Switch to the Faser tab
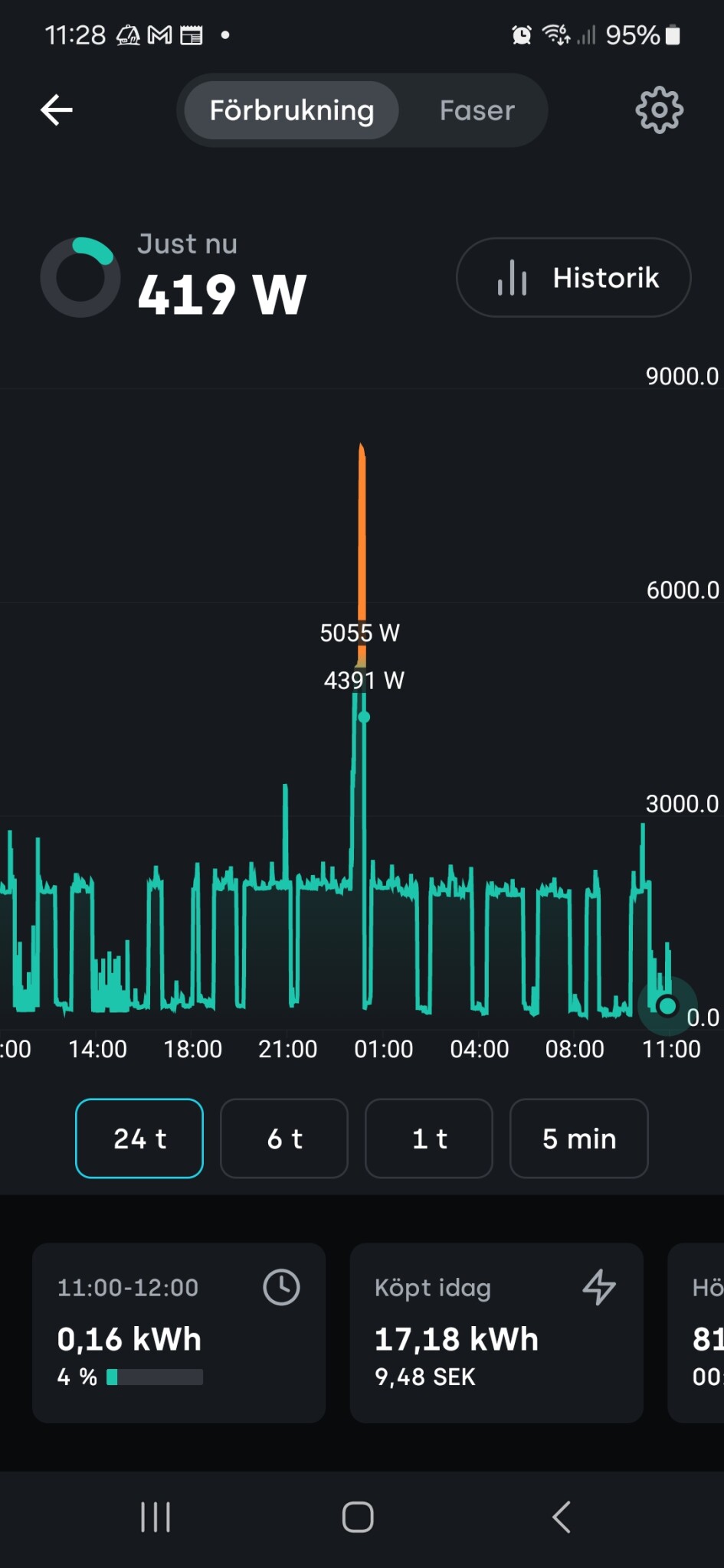Screen dimensions: 724x1568 (477, 110)
